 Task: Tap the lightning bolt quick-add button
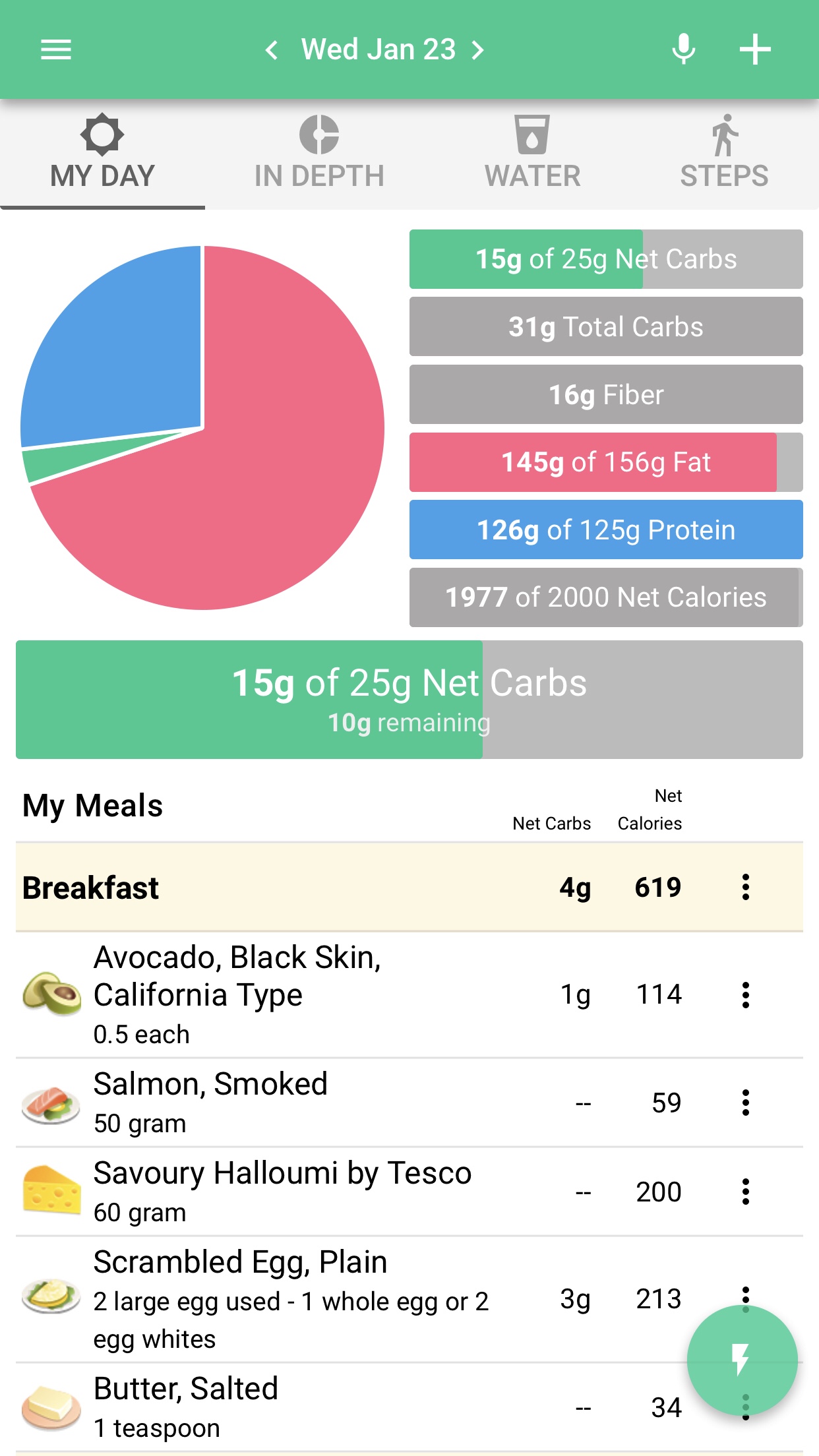[742, 1360]
